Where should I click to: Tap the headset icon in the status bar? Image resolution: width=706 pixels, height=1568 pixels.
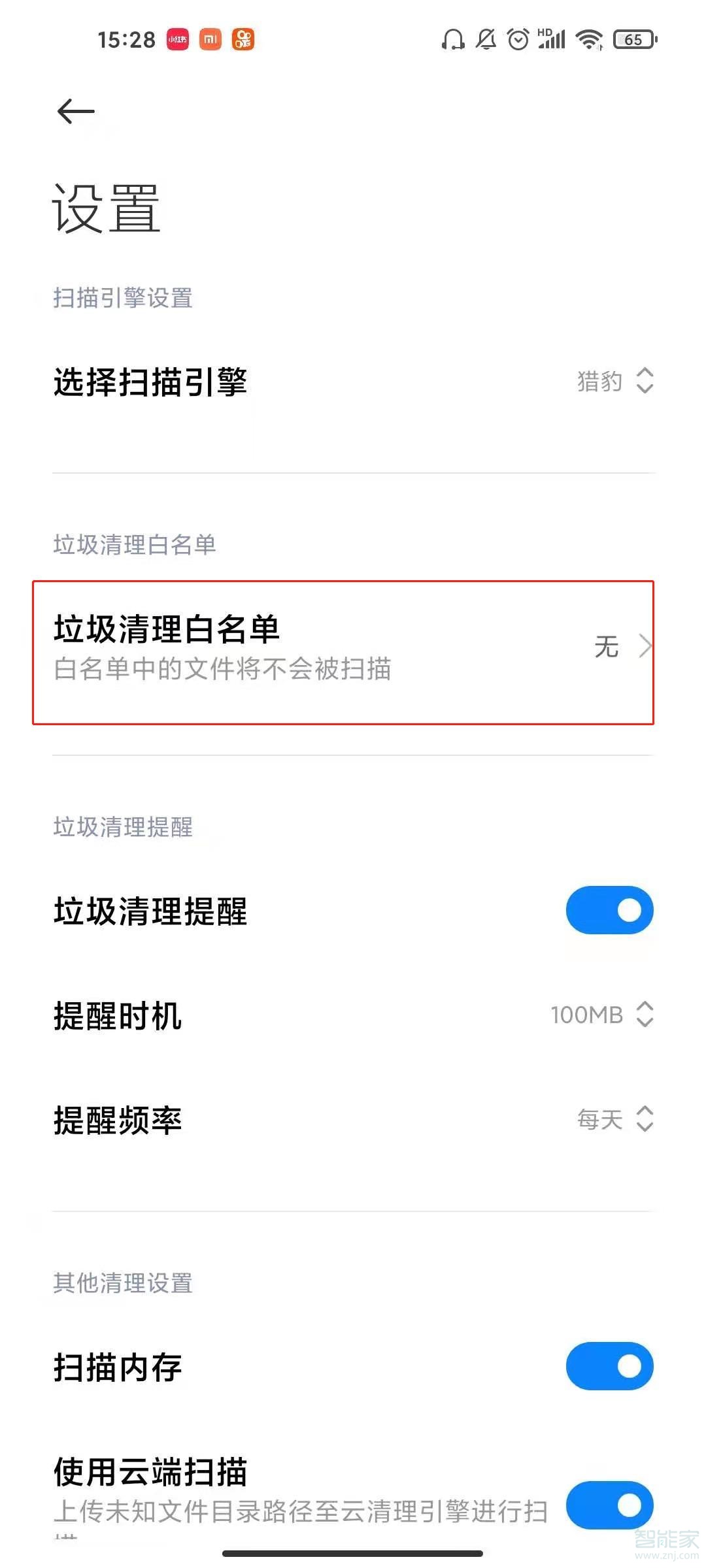tap(452, 40)
